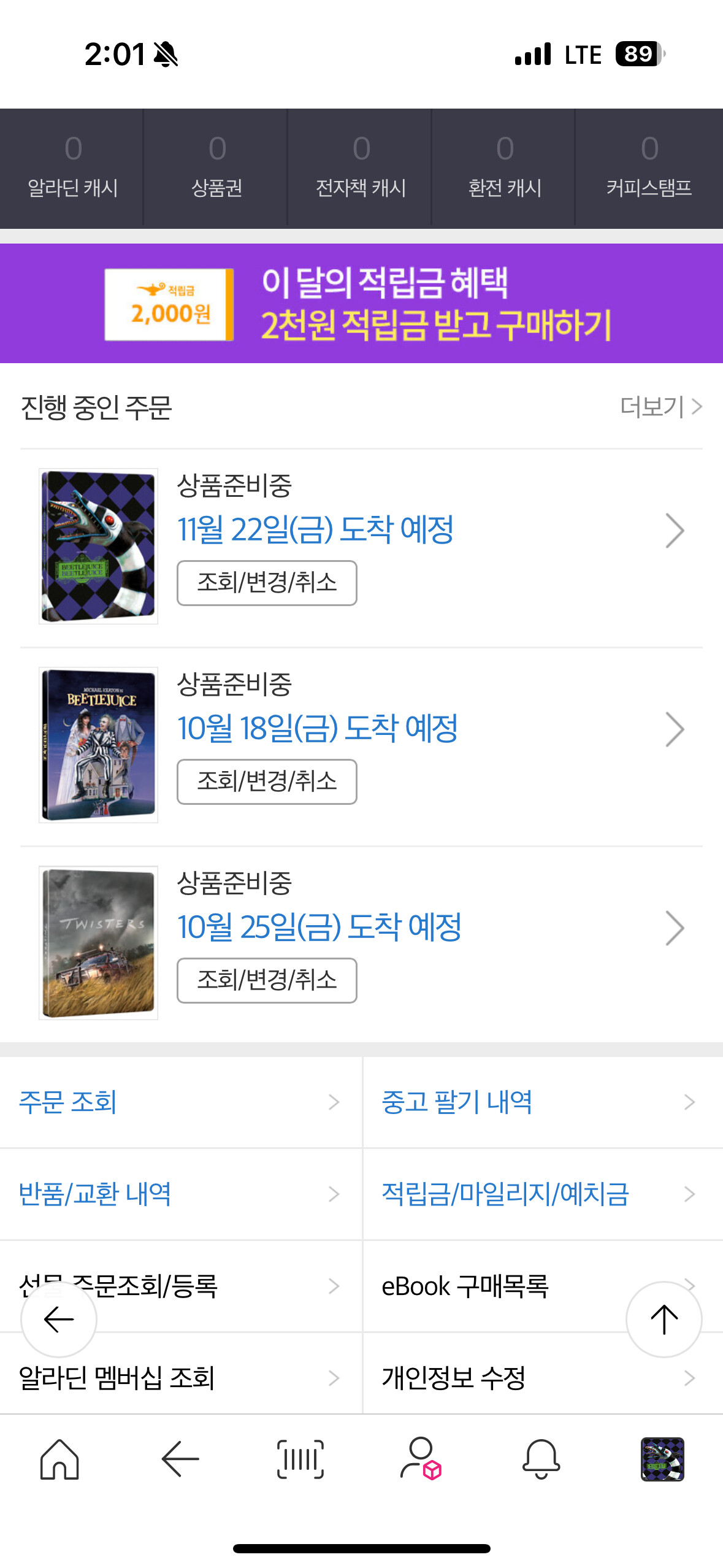Open 주문 조회
Image resolution: width=723 pixels, height=1568 pixels.
(179, 1102)
